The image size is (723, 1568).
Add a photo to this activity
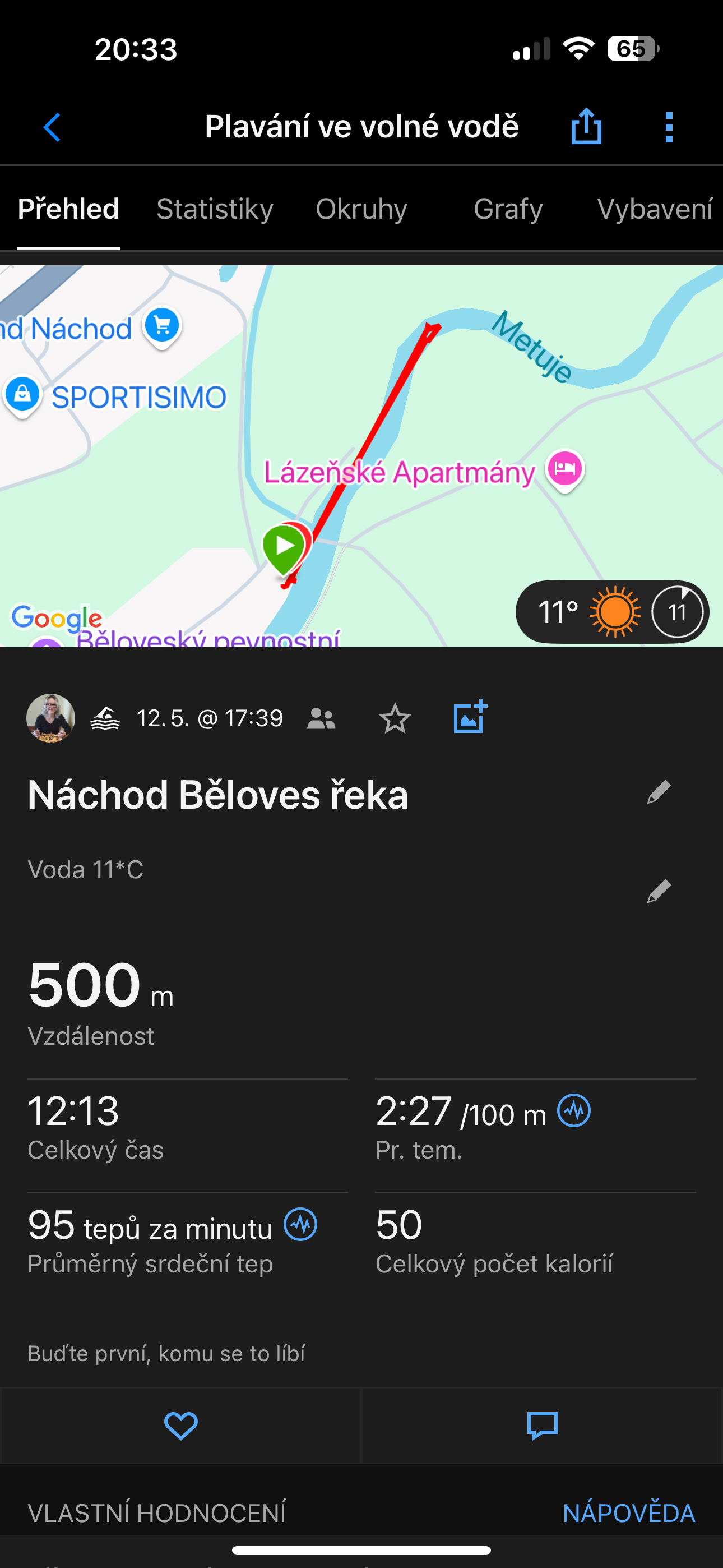[x=470, y=717]
